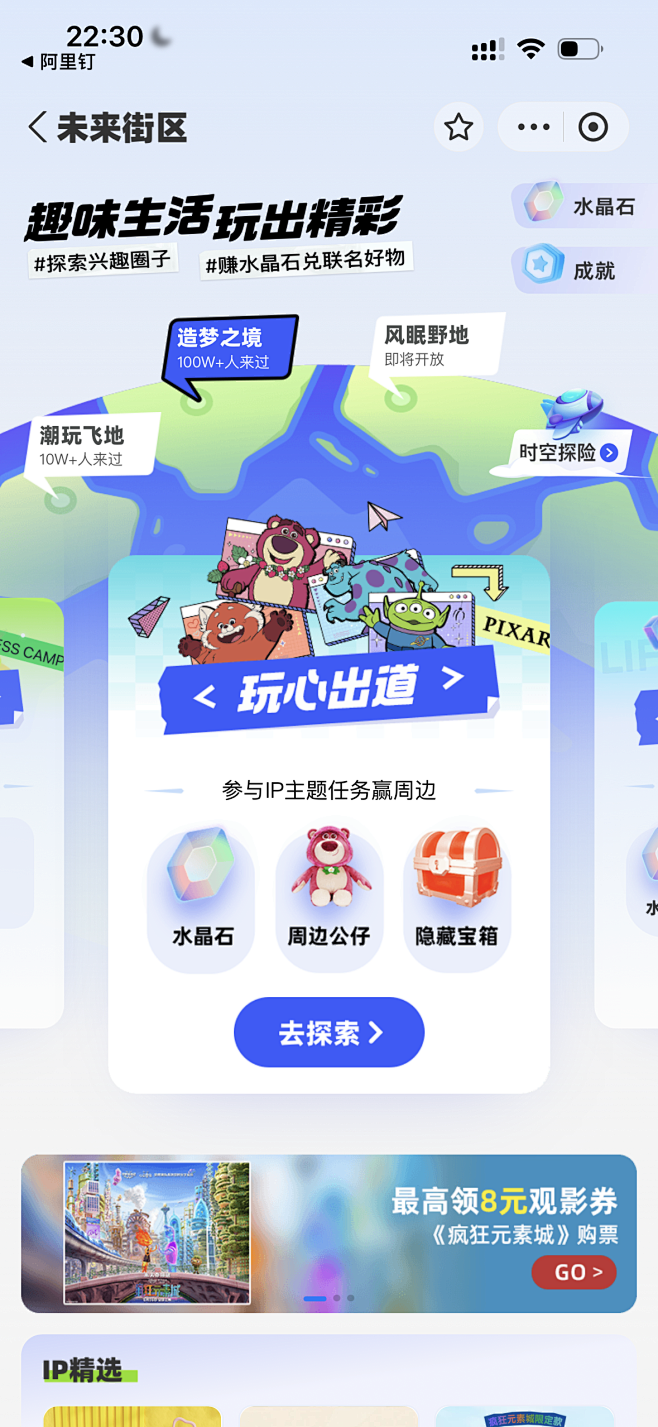Viewport: 658px width, 1427px height.
Task: Tap the 去探索 button
Action: coord(329,1032)
